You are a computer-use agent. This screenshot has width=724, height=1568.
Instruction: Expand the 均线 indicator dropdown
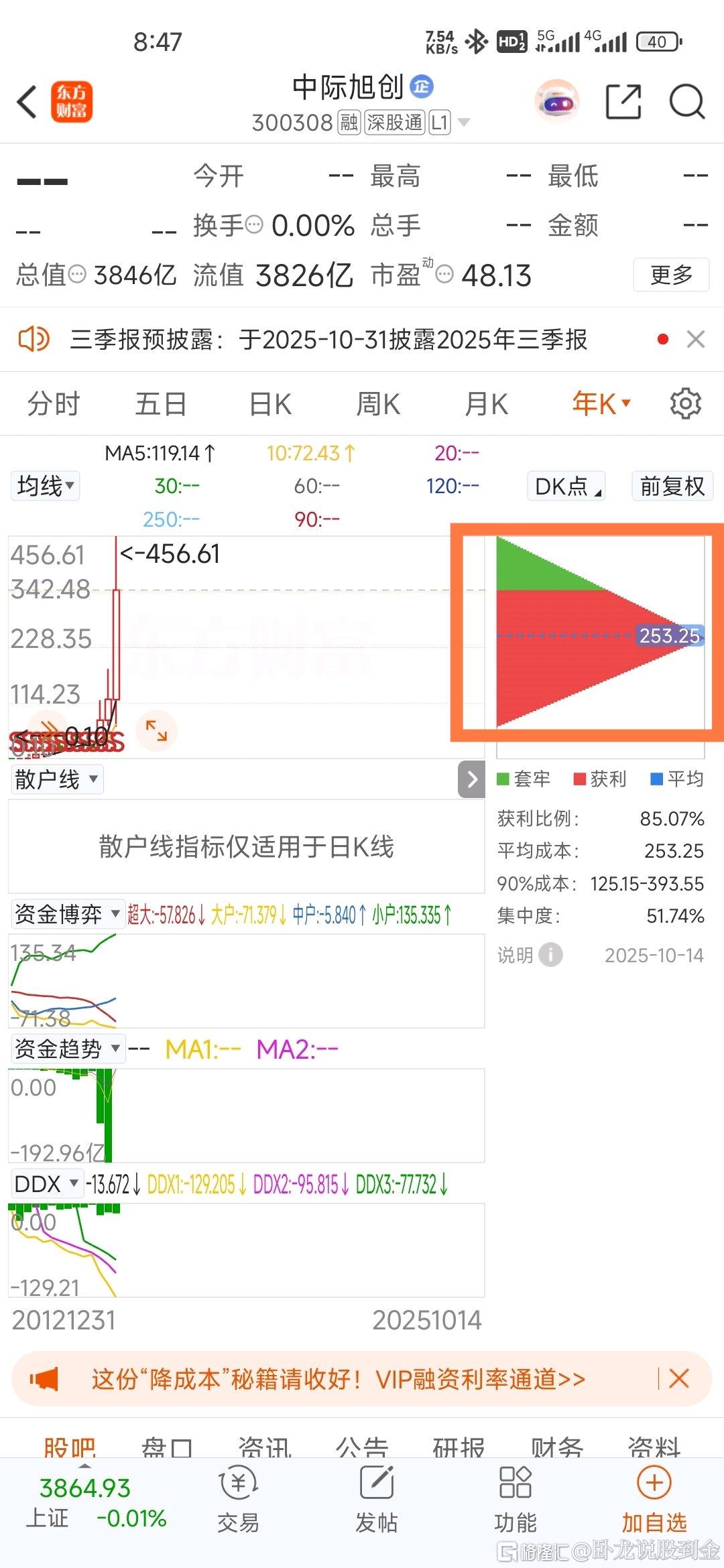pos(45,486)
